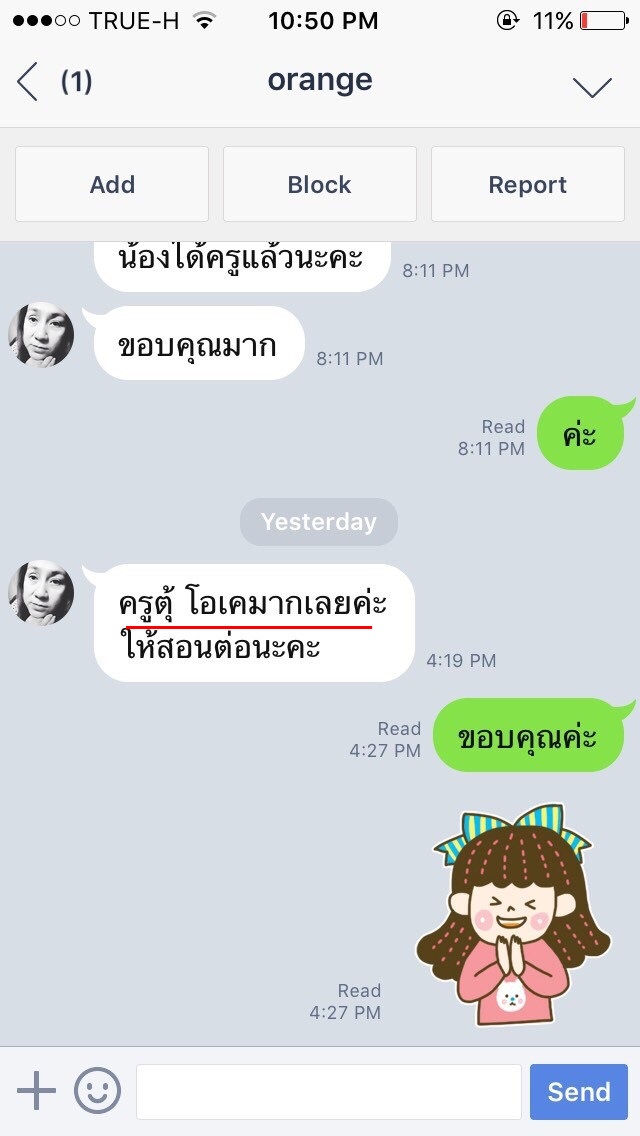
Task: Open the praying girl sticker
Action: click(x=513, y=914)
